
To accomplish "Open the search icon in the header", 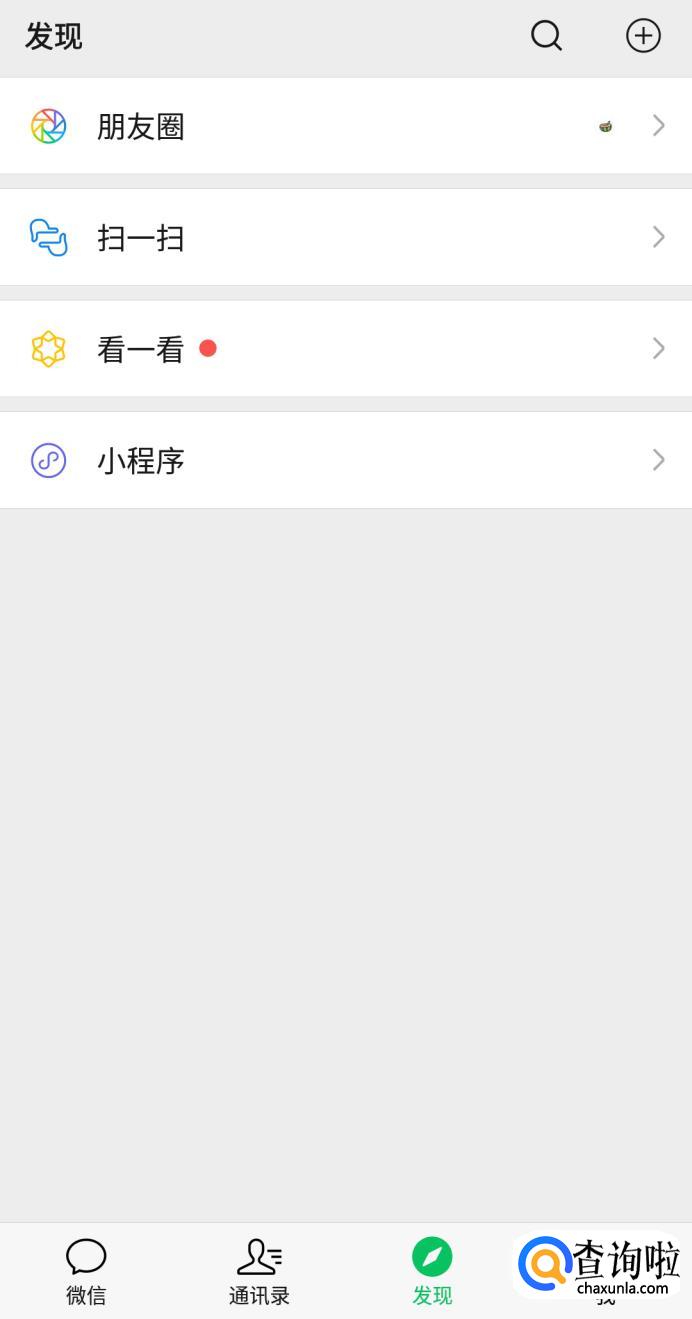I will pos(546,36).
